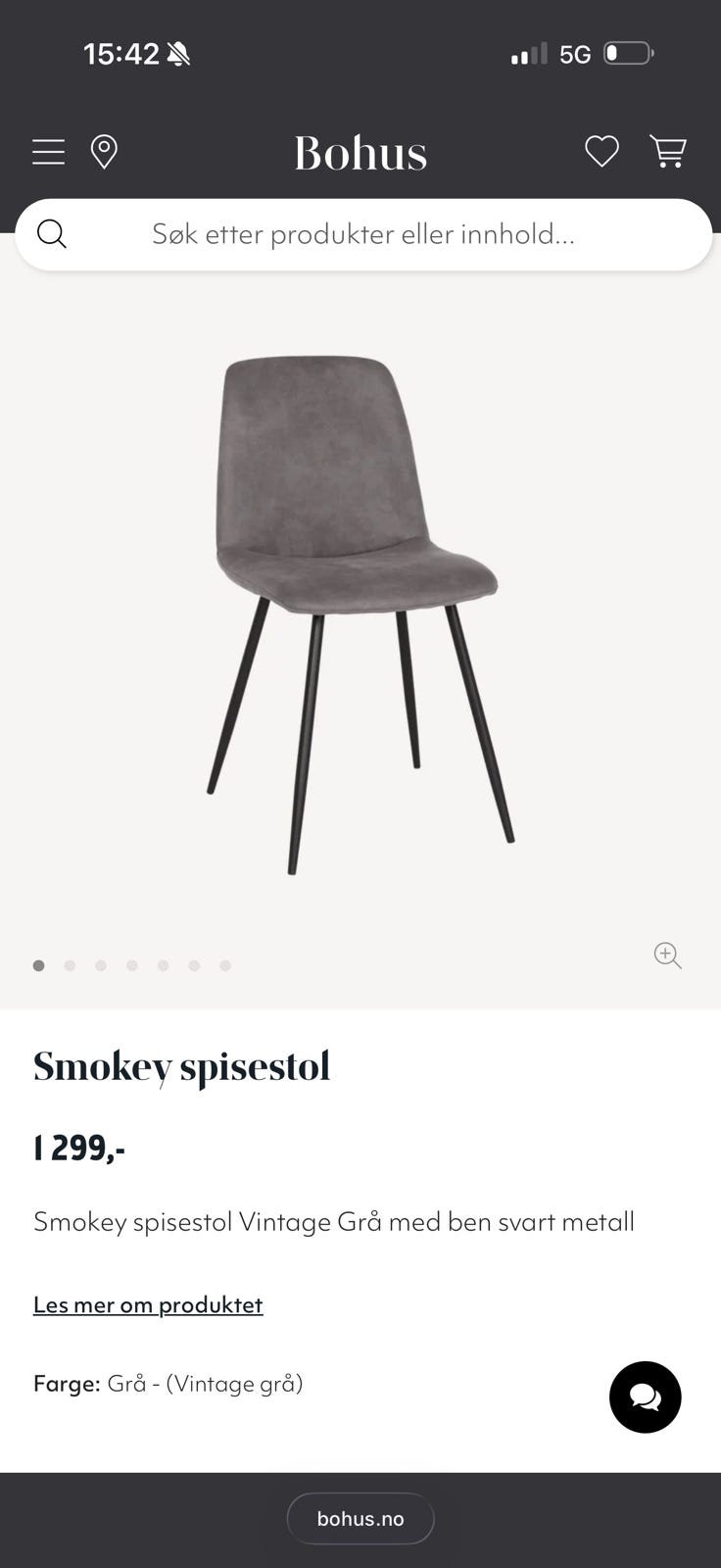Zoom in on the chair image
The height and width of the screenshot is (1568, 721).
668,955
